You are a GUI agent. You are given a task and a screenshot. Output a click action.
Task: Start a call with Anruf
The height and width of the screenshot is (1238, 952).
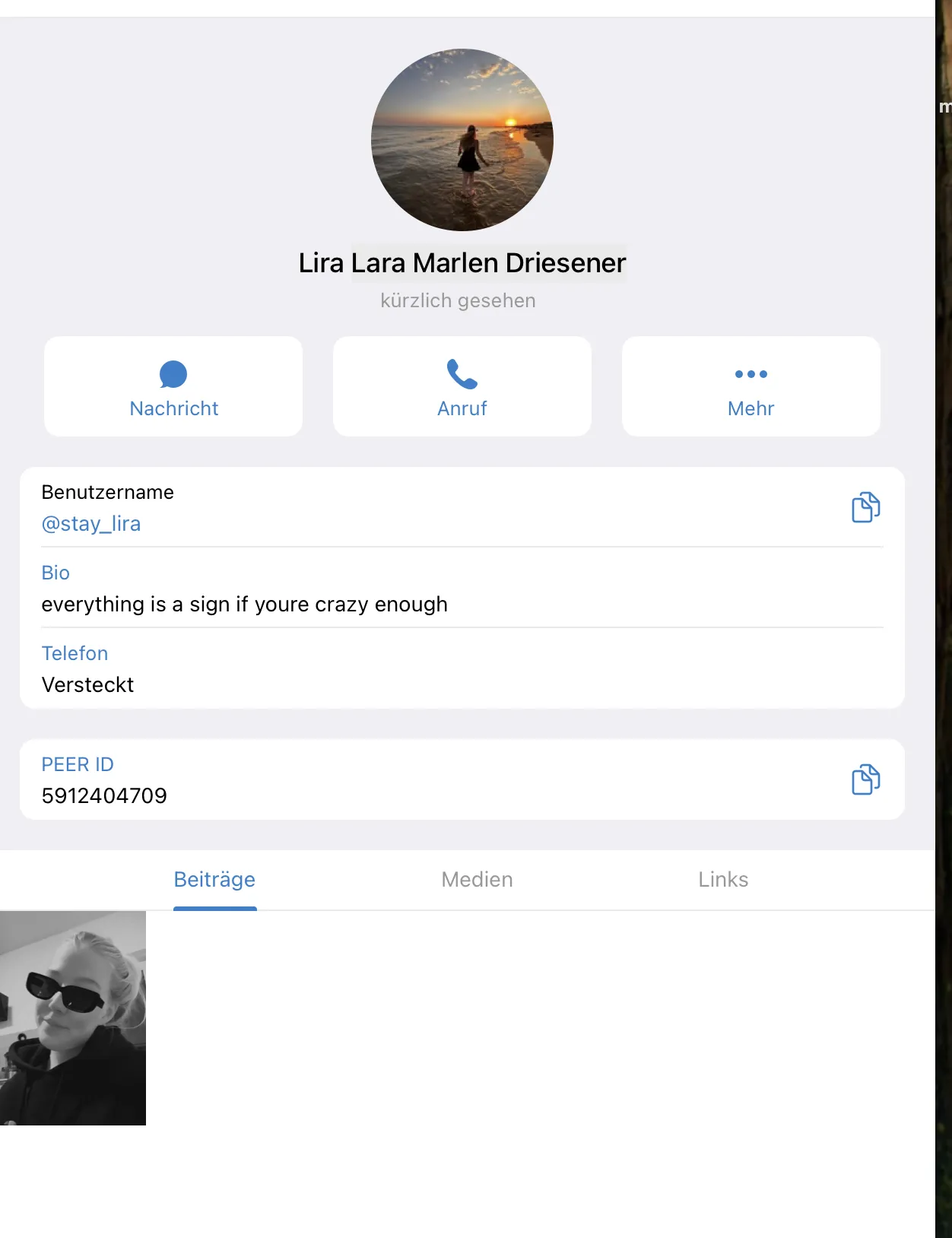click(462, 387)
